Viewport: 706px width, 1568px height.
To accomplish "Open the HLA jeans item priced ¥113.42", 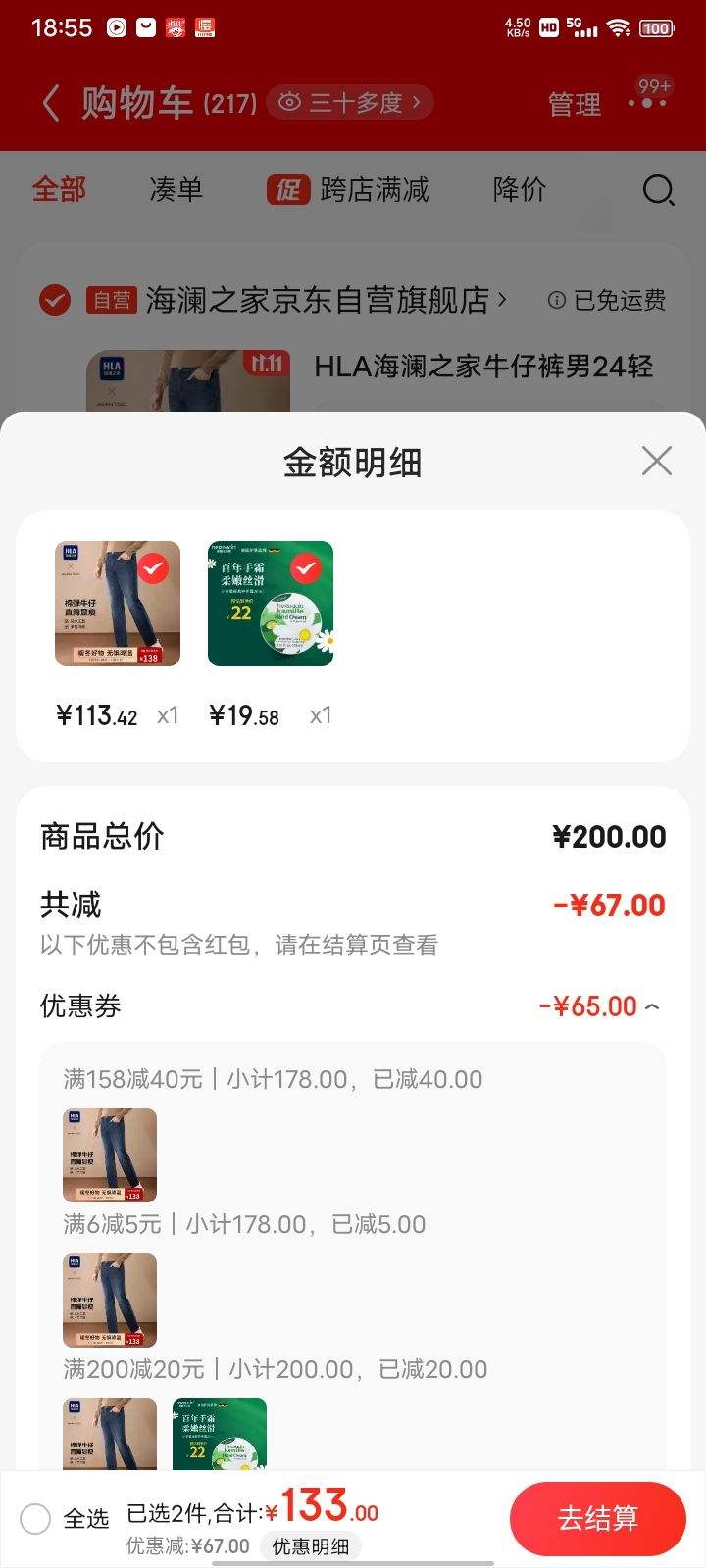I will pyautogui.click(x=118, y=604).
